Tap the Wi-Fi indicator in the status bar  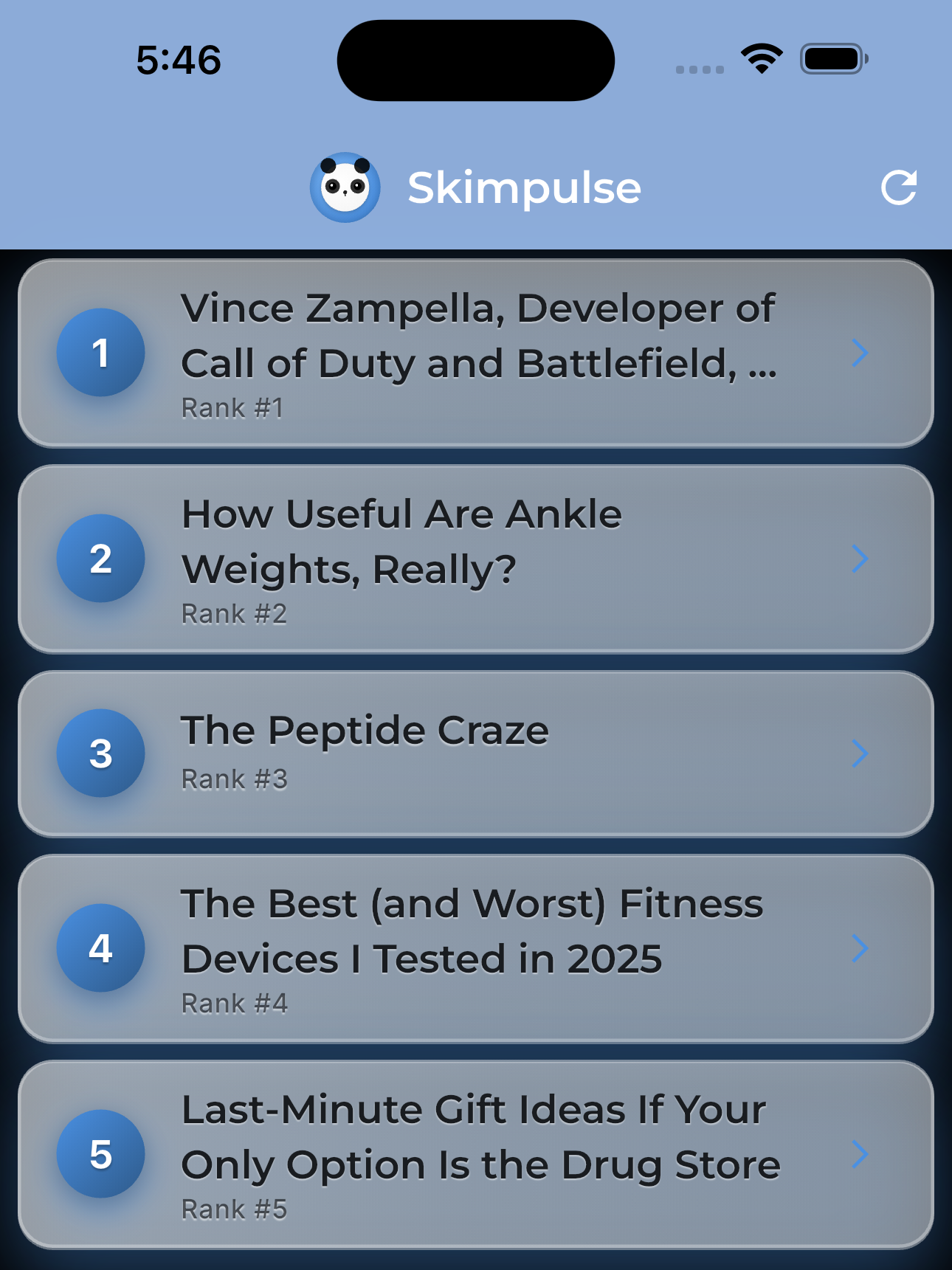pos(762,58)
